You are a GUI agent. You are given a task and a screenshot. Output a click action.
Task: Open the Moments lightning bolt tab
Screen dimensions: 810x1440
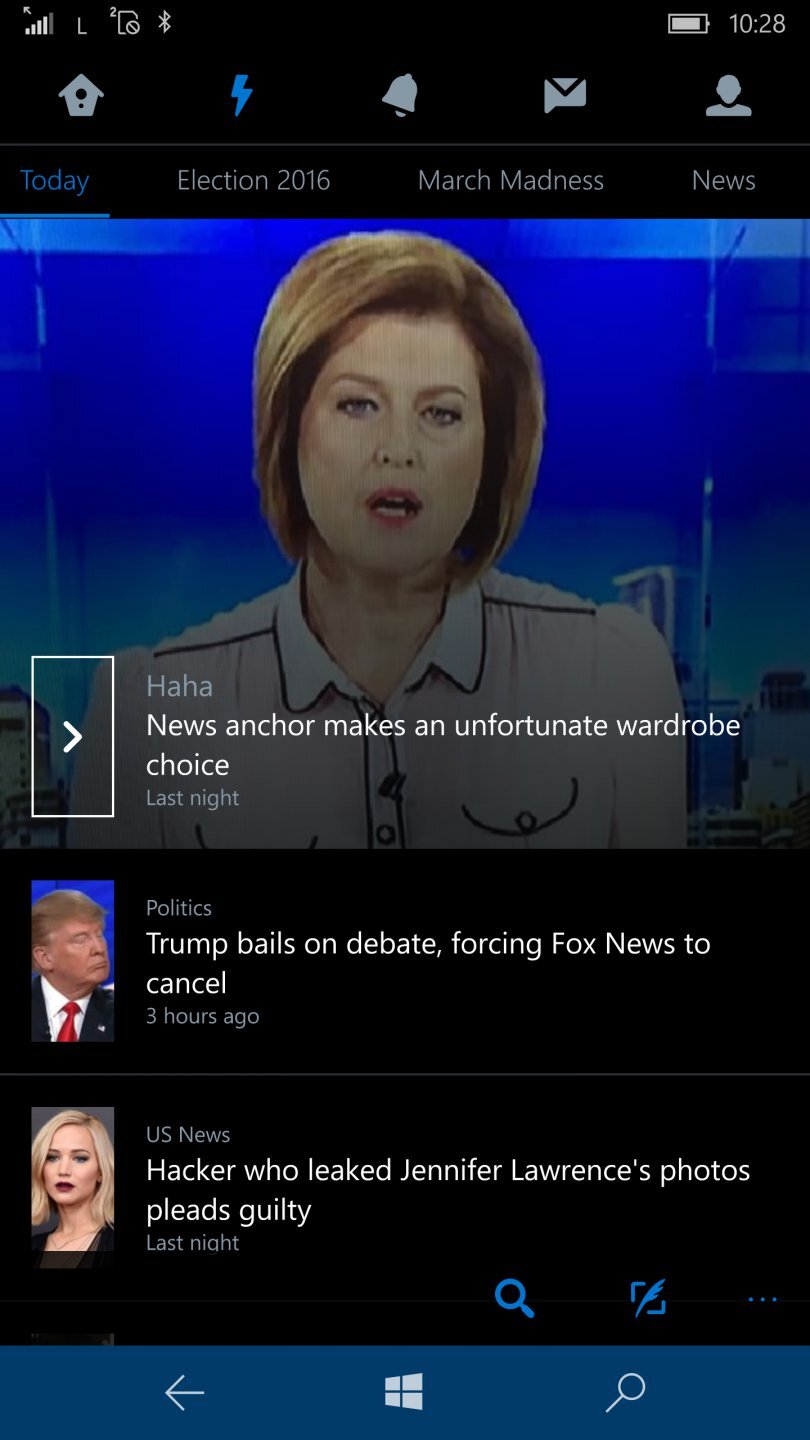[x=241, y=96]
